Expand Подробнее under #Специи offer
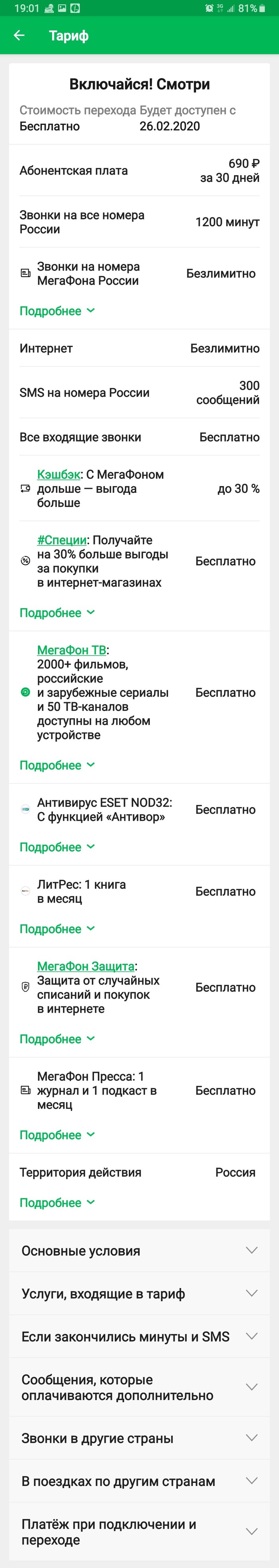279x1568 pixels. point(57,613)
